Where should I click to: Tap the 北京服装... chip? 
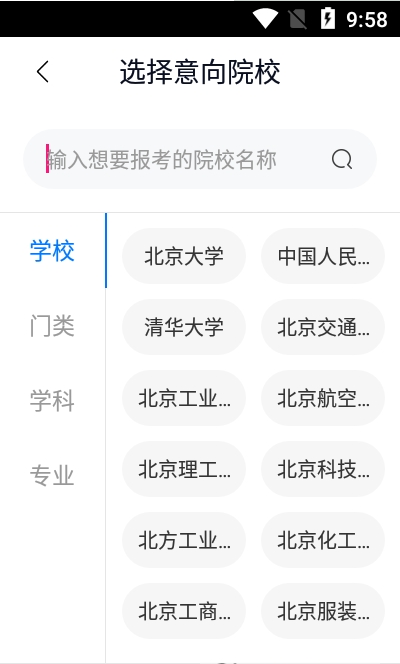(x=323, y=611)
